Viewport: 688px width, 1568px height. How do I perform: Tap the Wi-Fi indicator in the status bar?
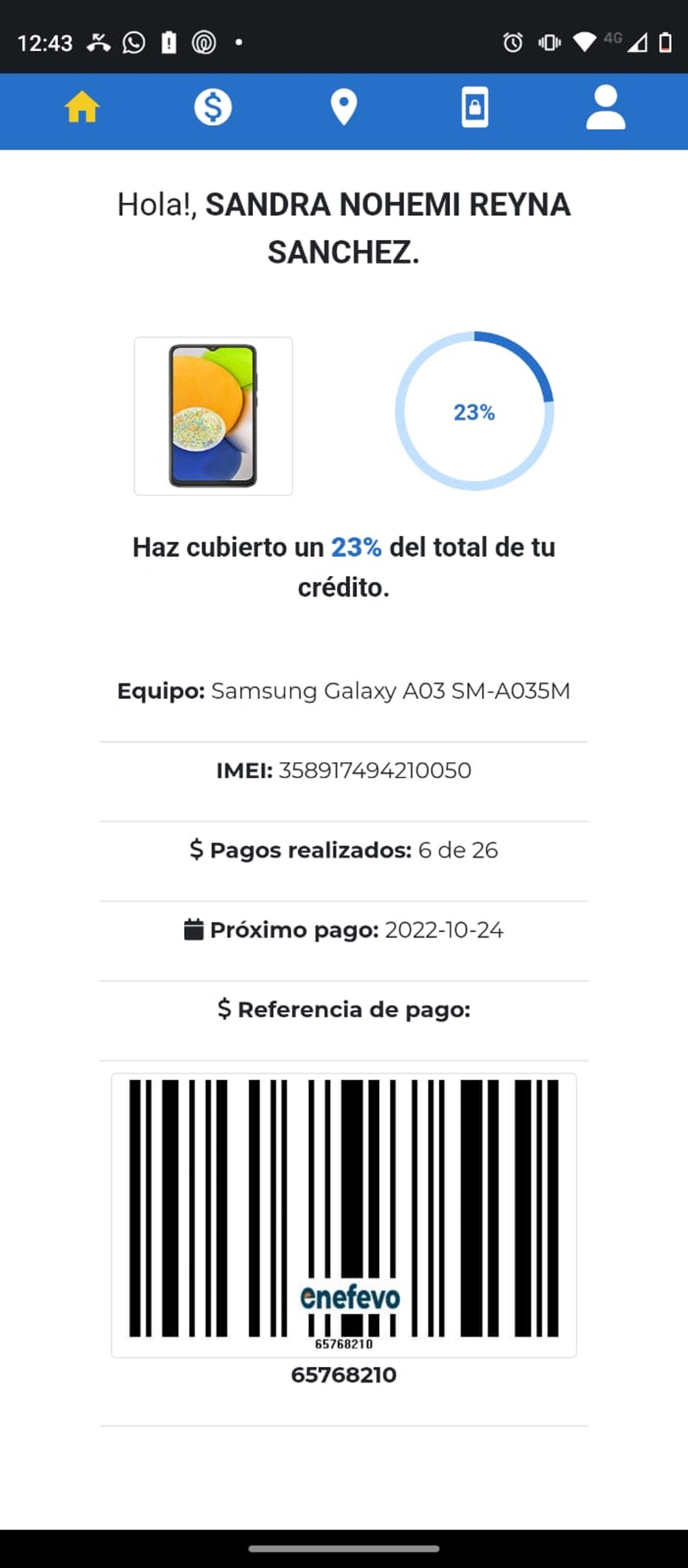pyautogui.click(x=583, y=42)
